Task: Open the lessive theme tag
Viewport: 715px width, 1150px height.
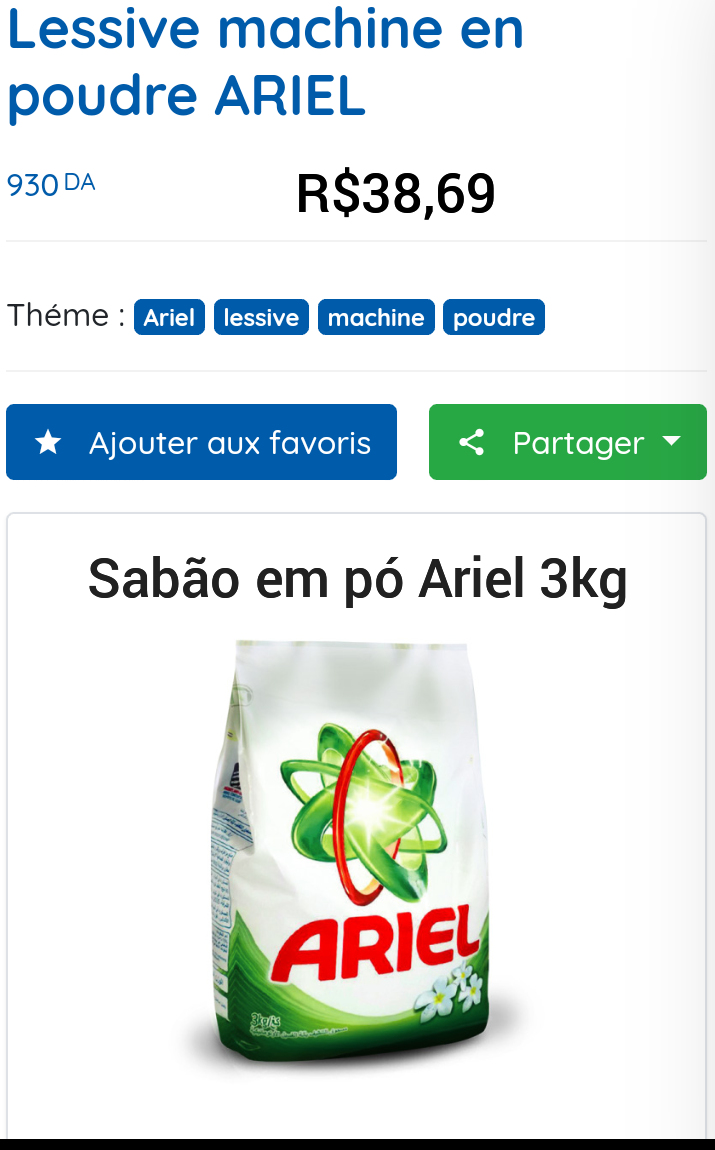Action: tap(261, 318)
